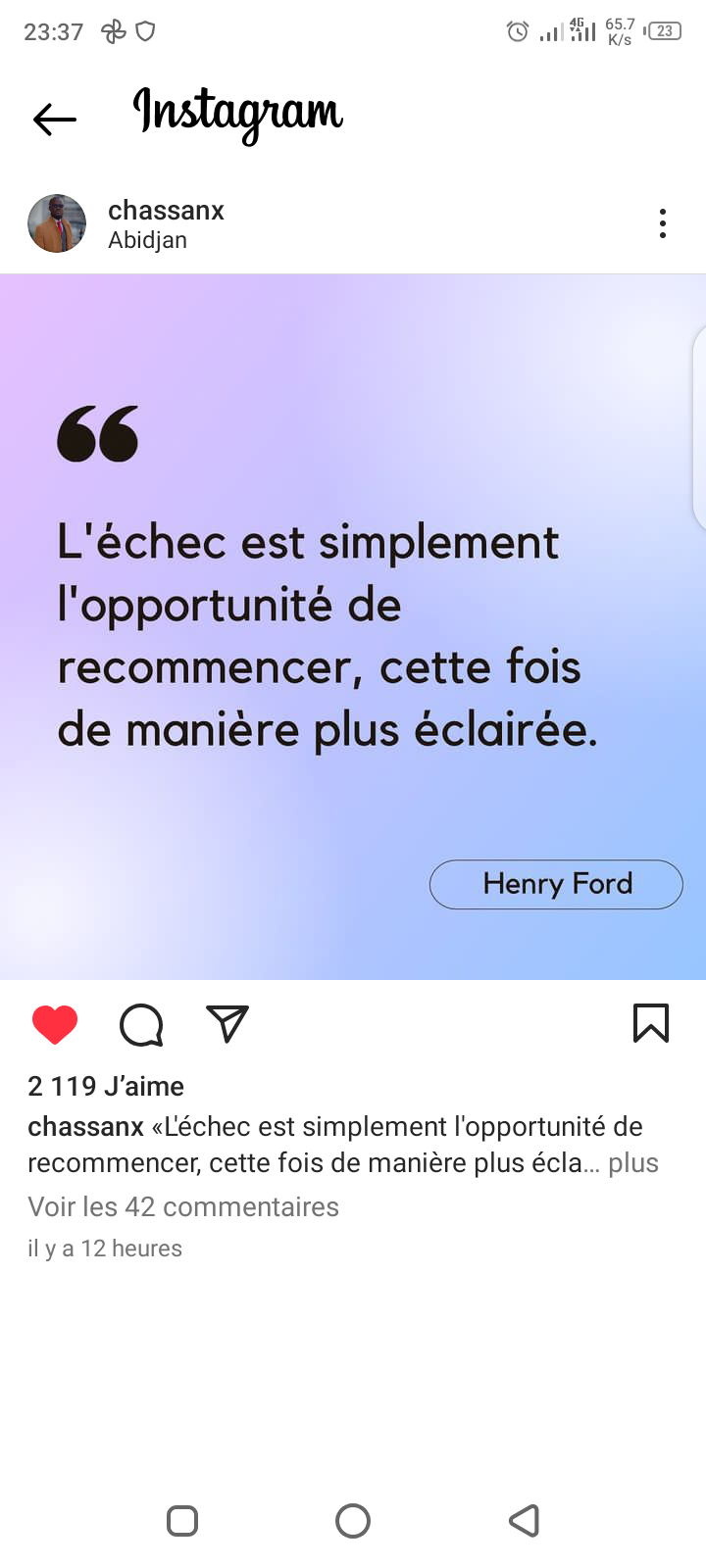Image resolution: width=706 pixels, height=1568 pixels.
Task: View the 2 119 J'aime likes list
Action: (106, 1086)
